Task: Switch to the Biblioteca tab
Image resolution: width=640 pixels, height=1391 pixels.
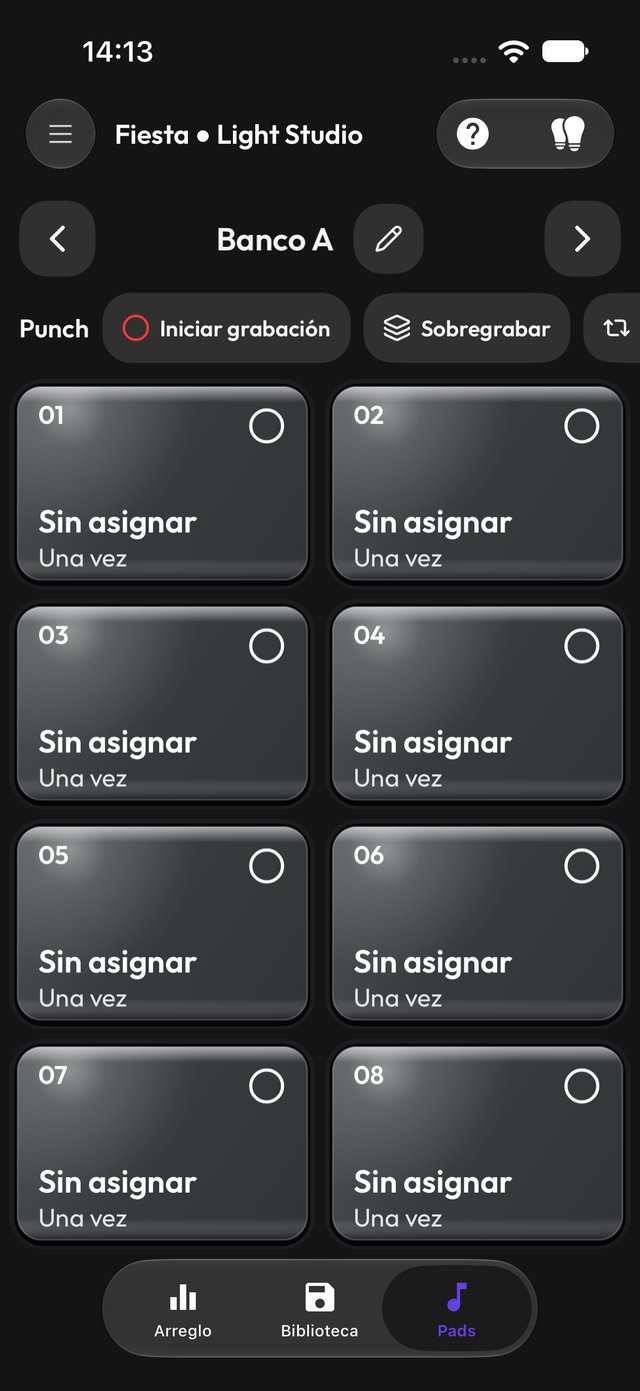Action: coord(319,1310)
